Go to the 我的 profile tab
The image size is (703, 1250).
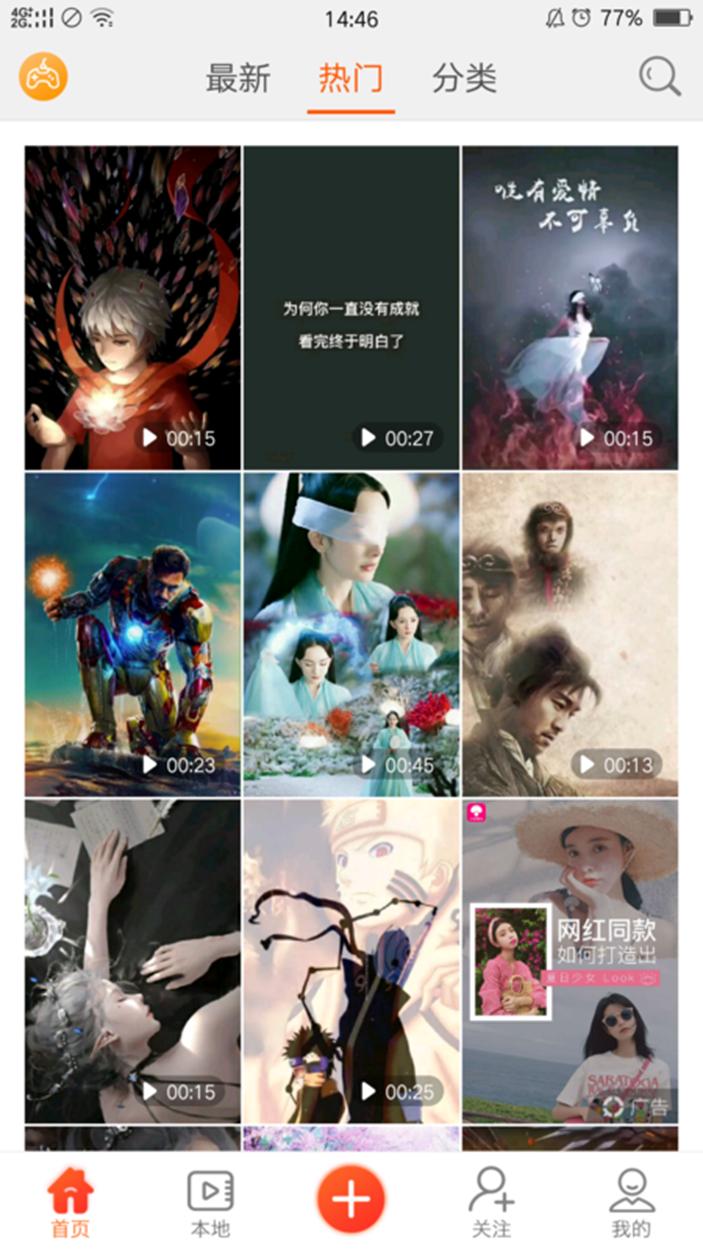tap(631, 1203)
